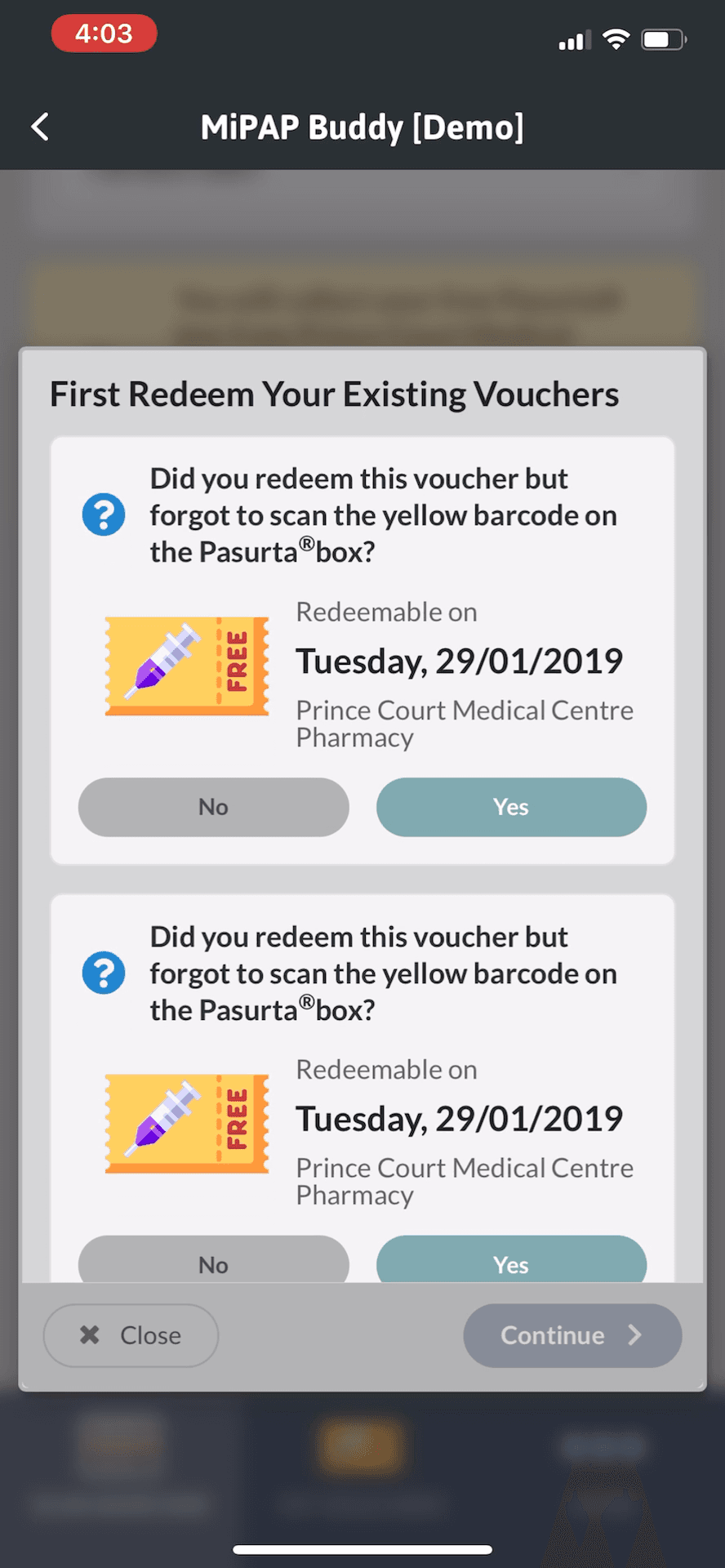Tap the left-pointing chevron beside MiPAP Buddy title
Viewport: 725px width, 1568px height.
[x=39, y=127]
